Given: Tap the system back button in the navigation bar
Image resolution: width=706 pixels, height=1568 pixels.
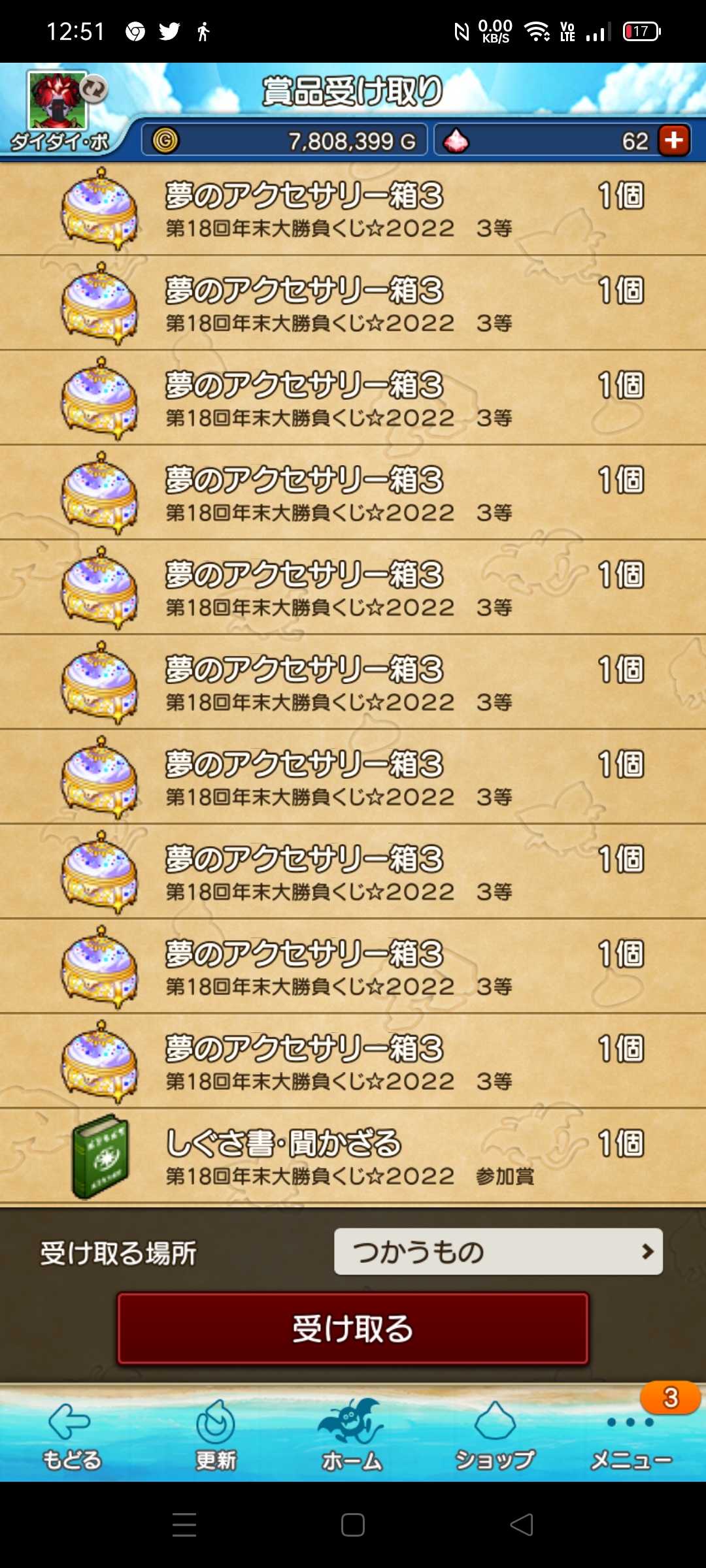Looking at the screenshot, I should 522,1525.
